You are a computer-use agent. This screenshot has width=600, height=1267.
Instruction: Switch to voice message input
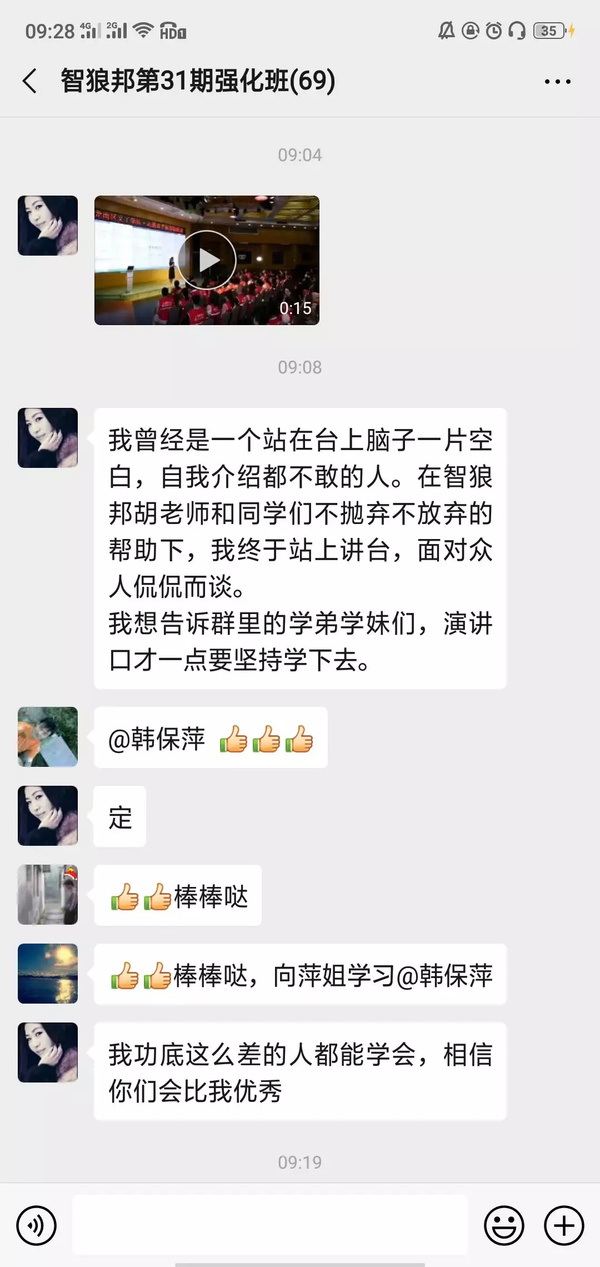pyautogui.click(x=37, y=1224)
